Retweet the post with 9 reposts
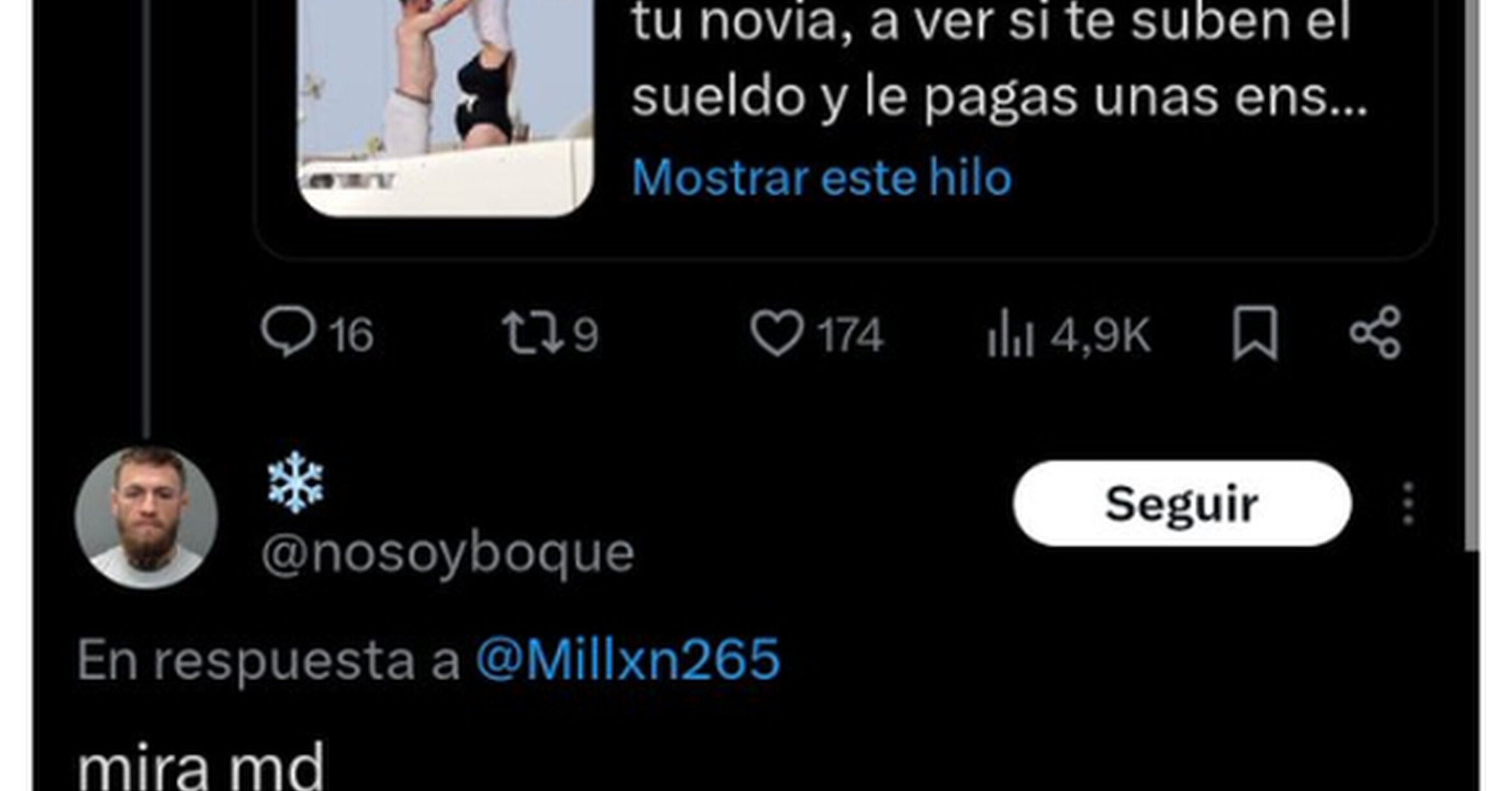Screen dimensions: 1512x791 (533, 333)
